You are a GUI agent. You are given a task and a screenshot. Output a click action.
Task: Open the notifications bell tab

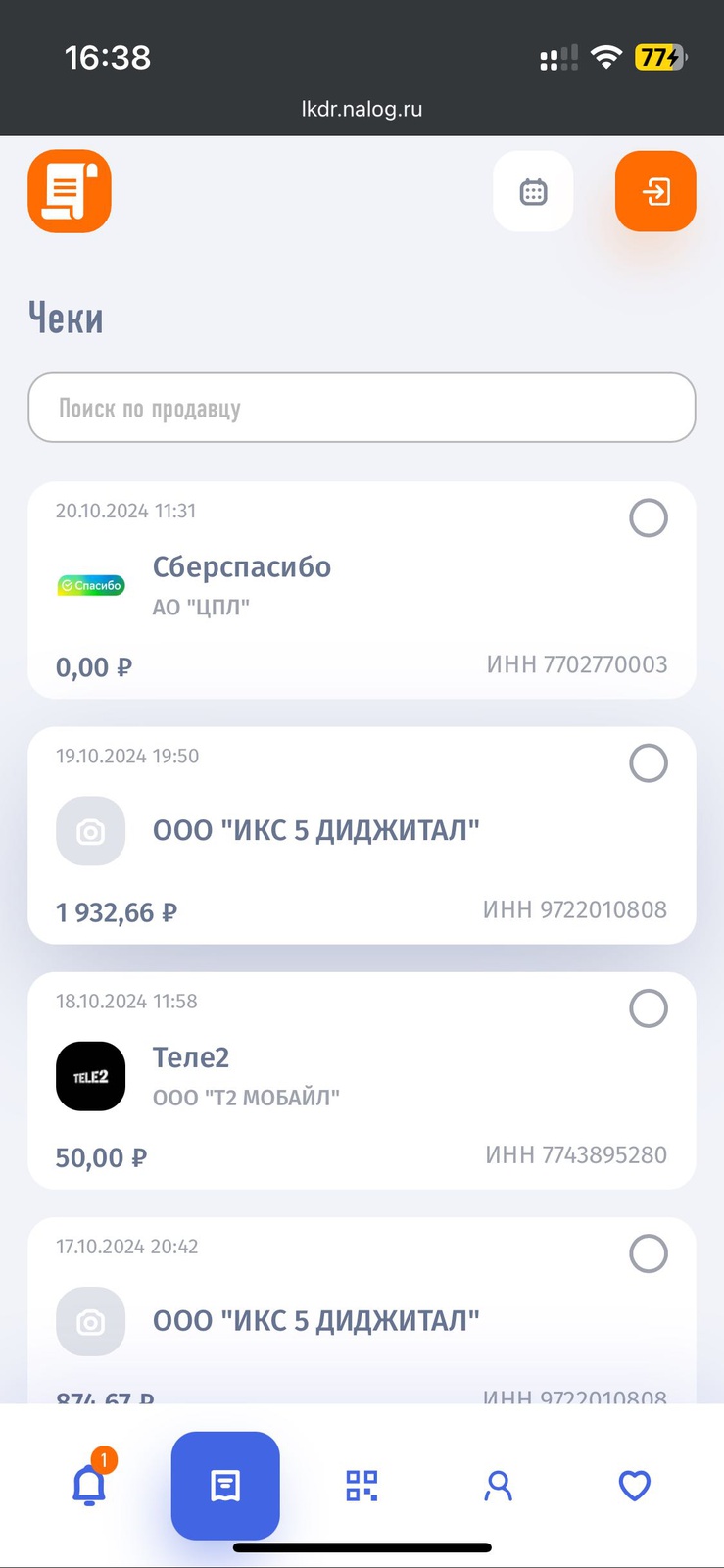pos(89,1486)
